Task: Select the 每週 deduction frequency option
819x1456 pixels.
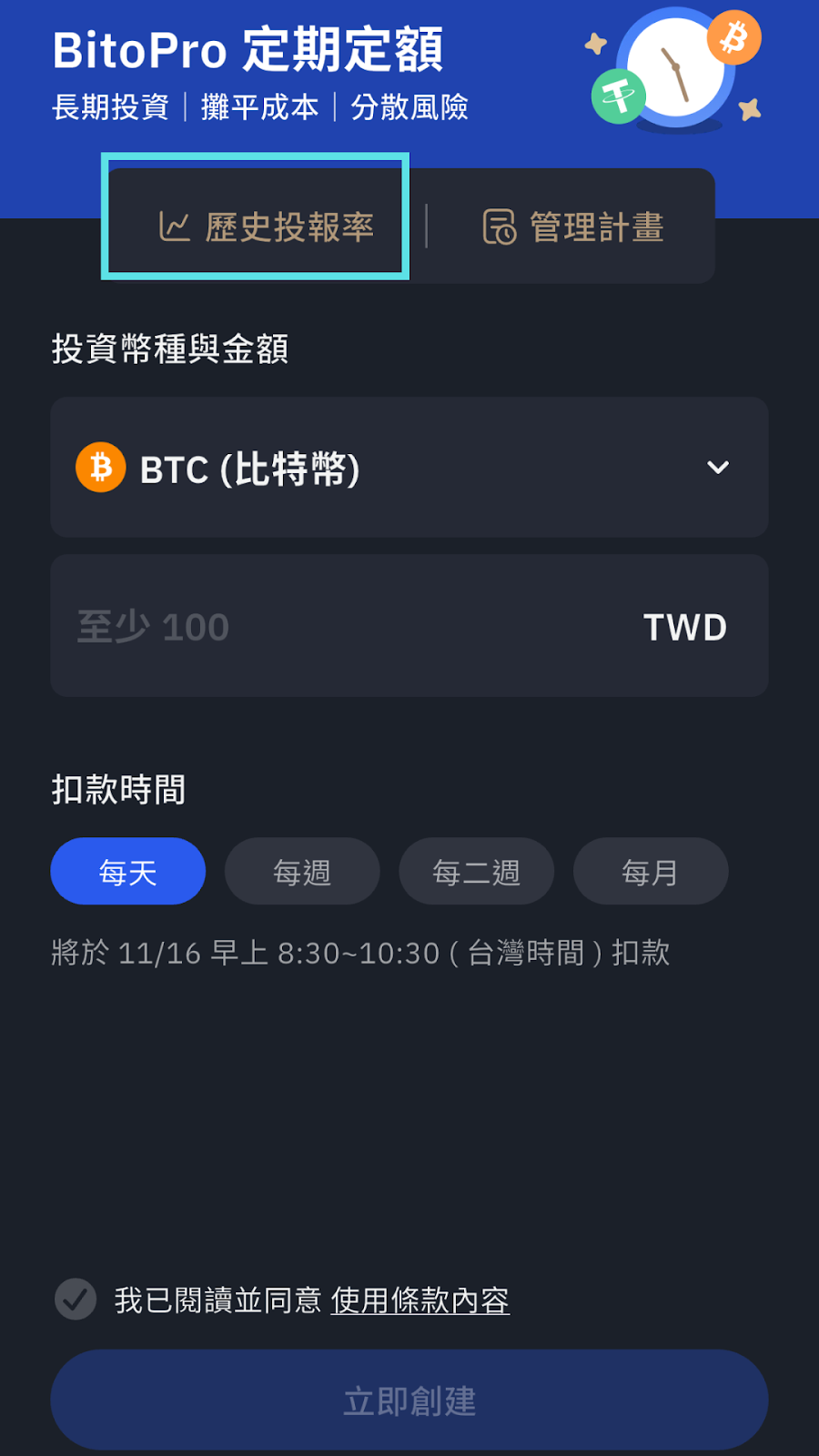Action: (302, 871)
